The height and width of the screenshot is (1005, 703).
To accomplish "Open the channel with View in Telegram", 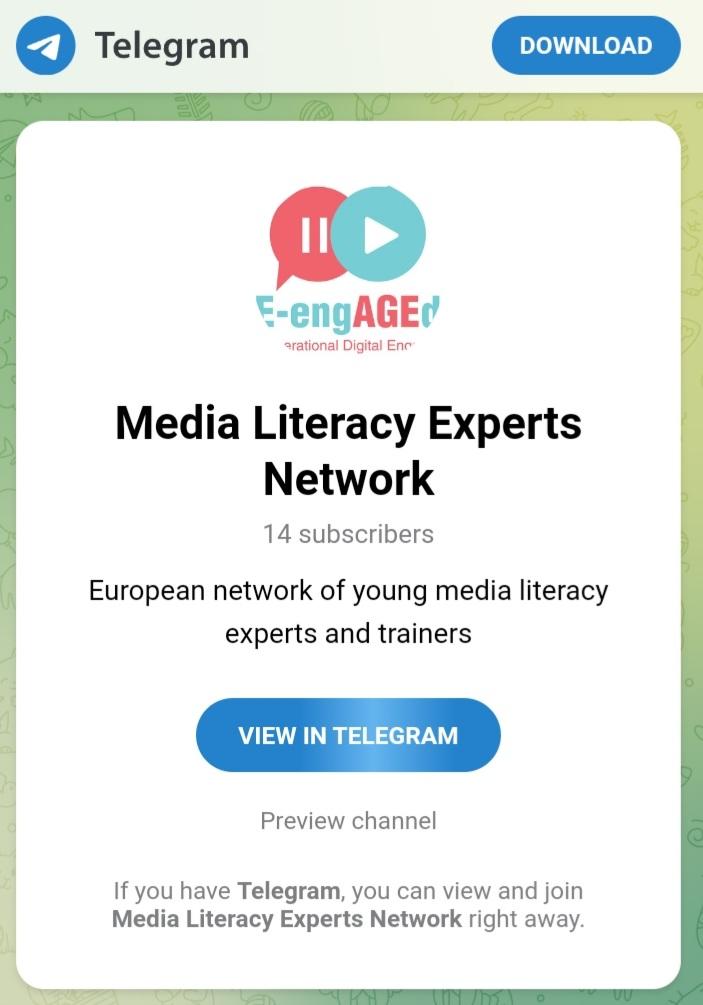I will pos(348,735).
